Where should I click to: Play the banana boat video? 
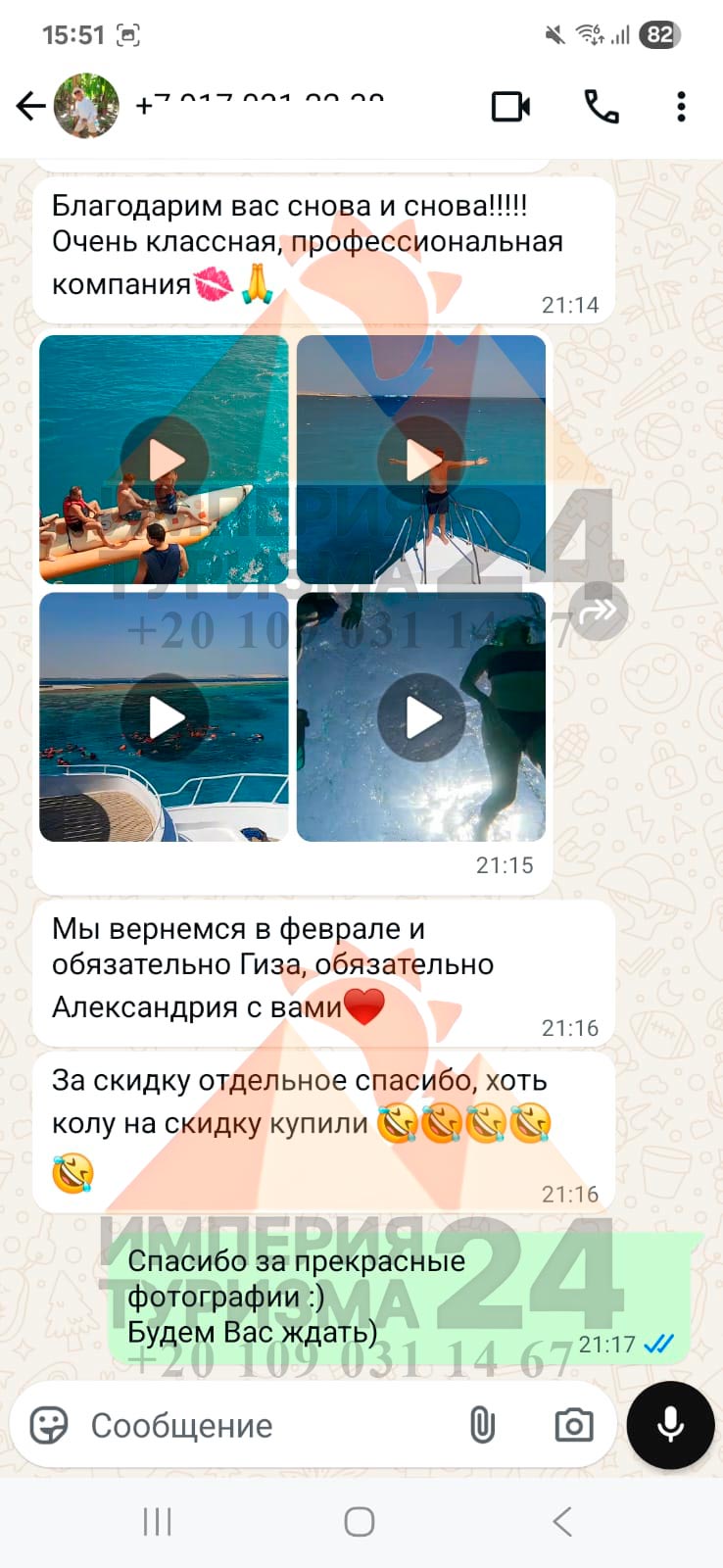click(x=165, y=460)
